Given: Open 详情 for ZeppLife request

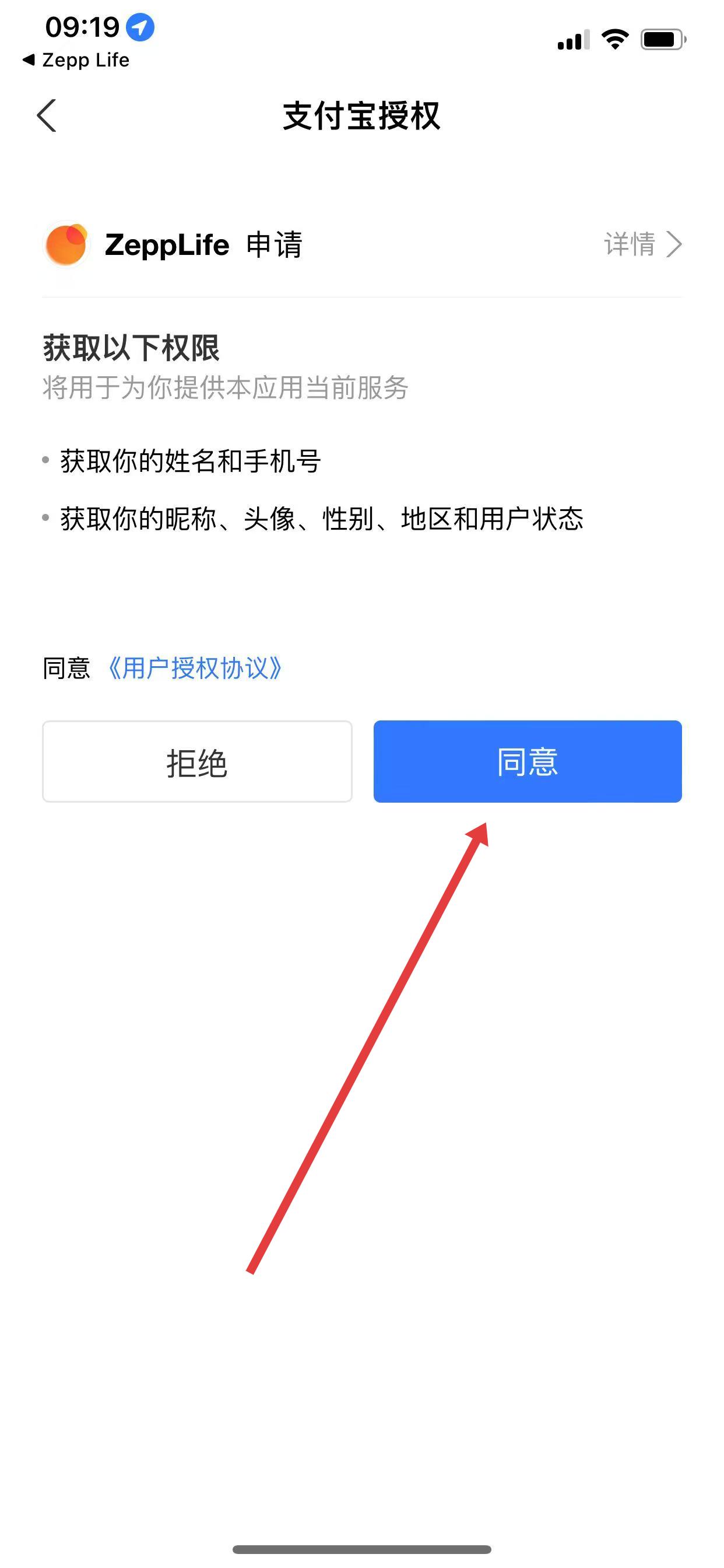Looking at the screenshot, I should pos(642,244).
